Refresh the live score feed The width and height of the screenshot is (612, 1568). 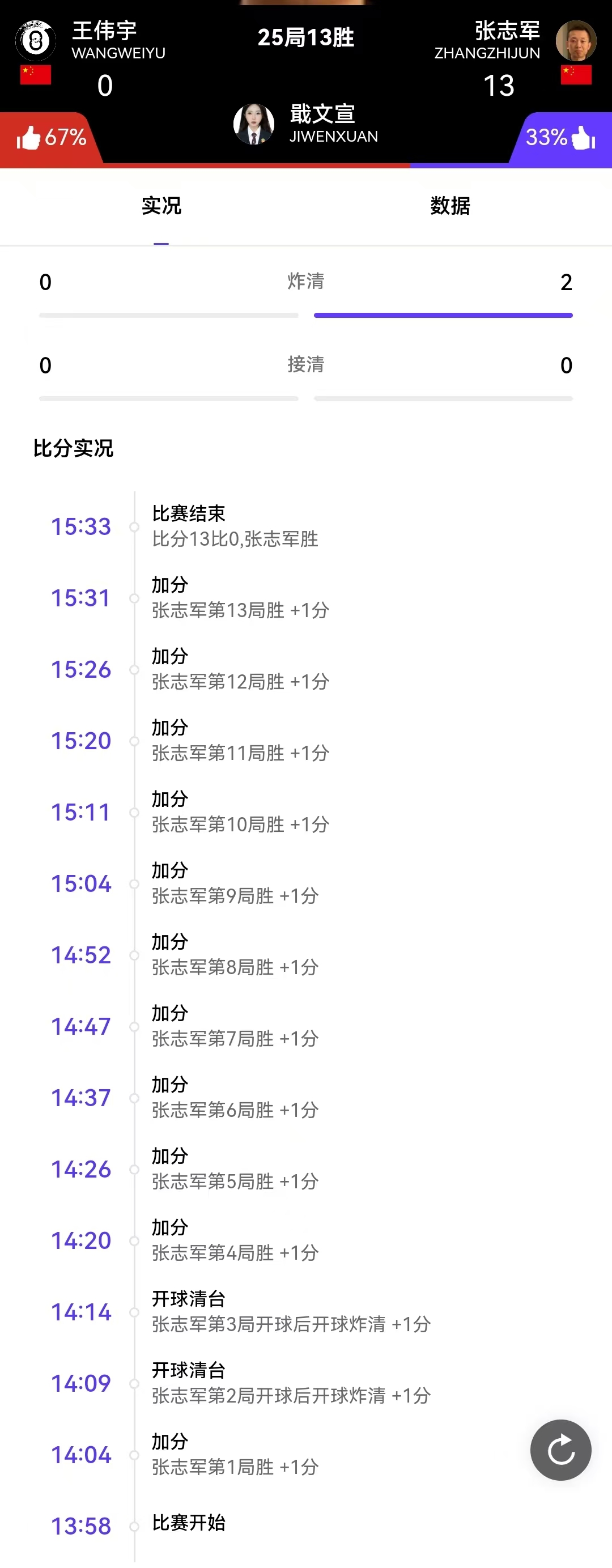[x=560, y=1450]
